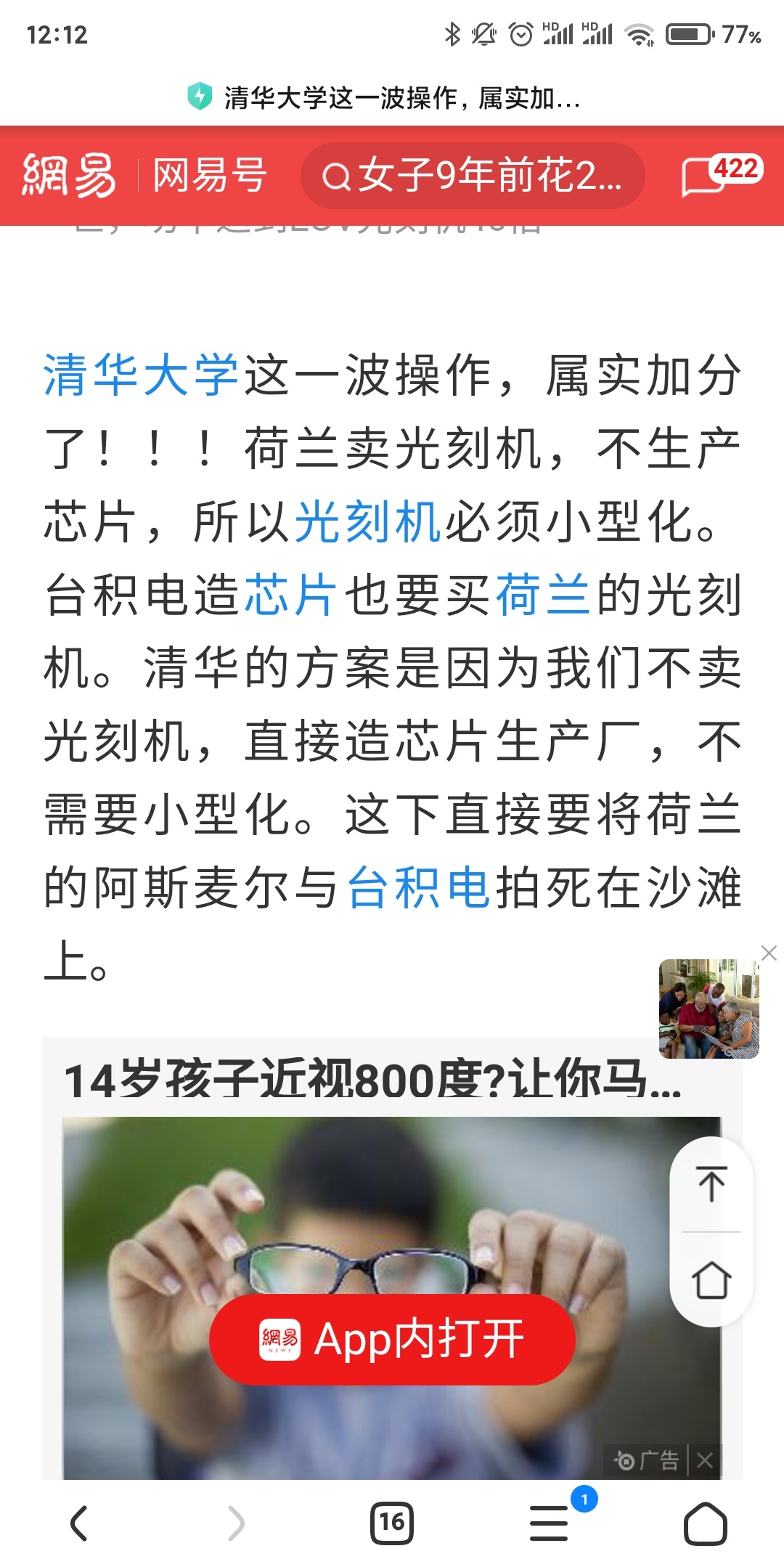The height and width of the screenshot is (1567, 784).
Task: Open the browser menu
Action: [549, 1522]
